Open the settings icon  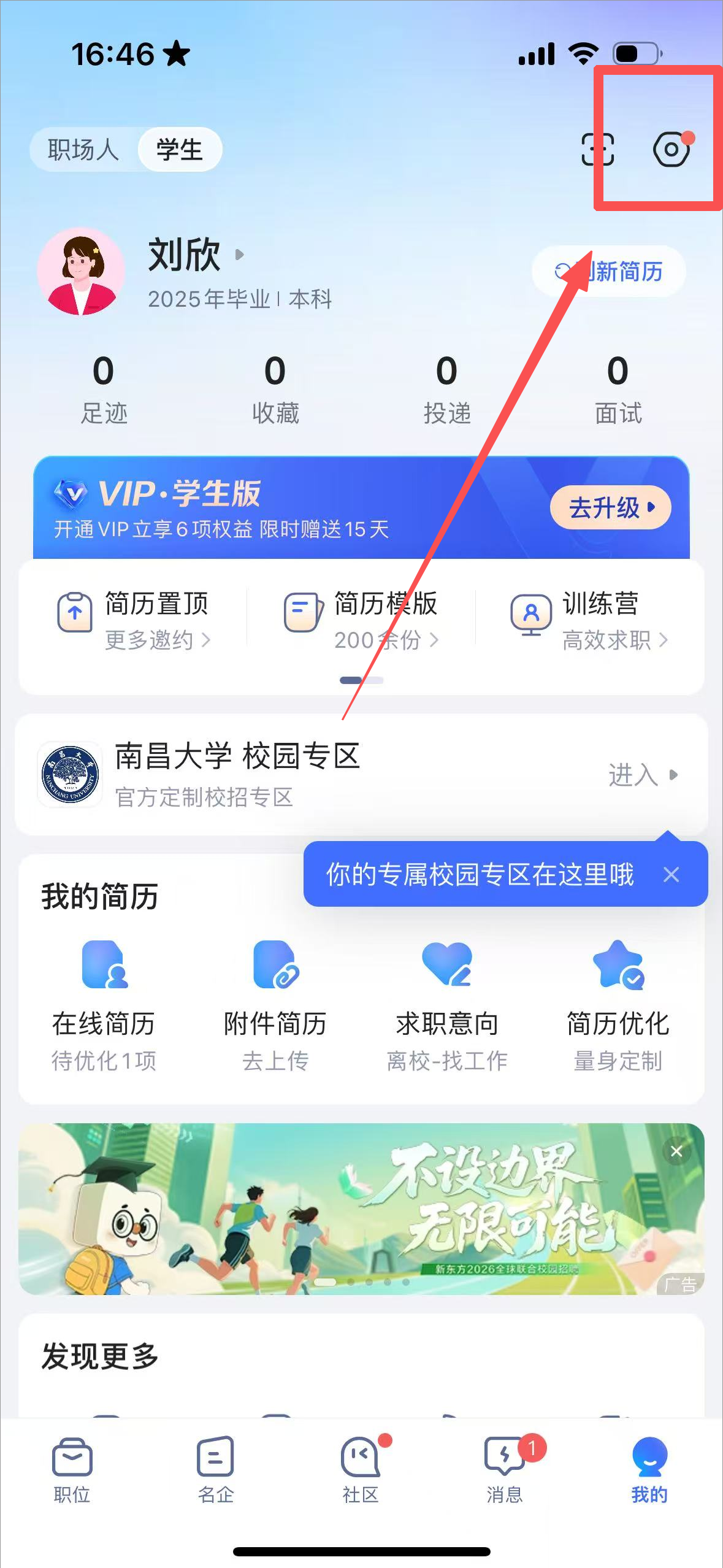point(671,149)
